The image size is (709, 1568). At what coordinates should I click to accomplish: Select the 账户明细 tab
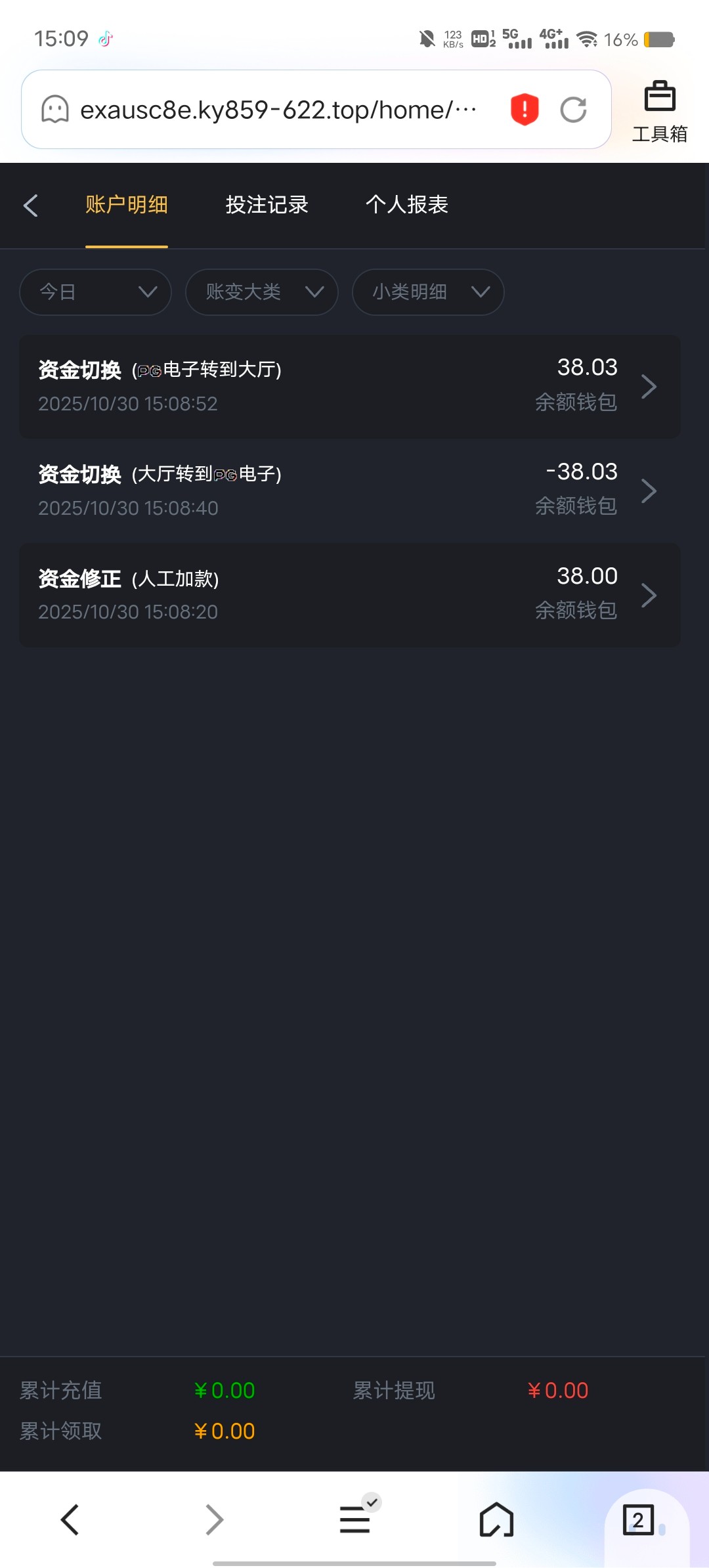127,205
